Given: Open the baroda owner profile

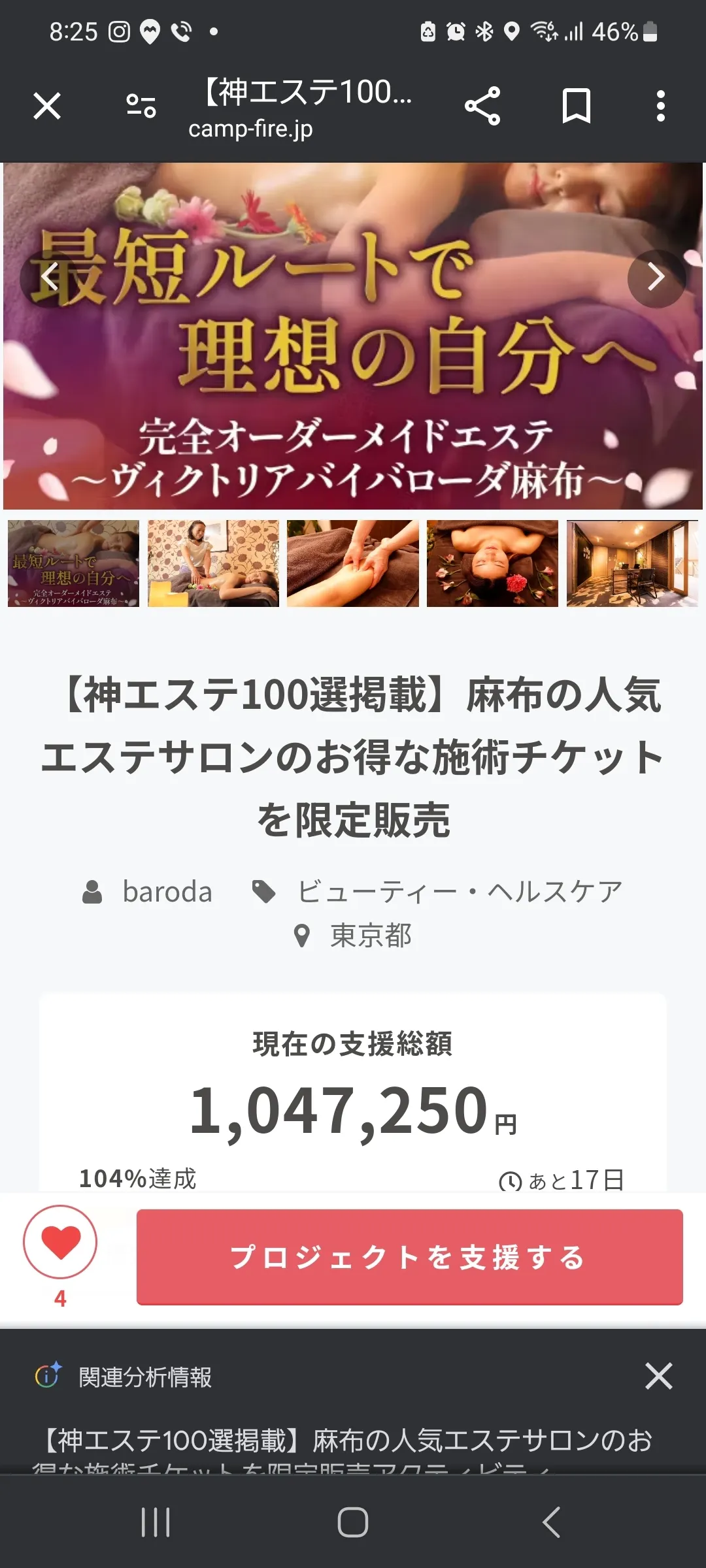Looking at the screenshot, I should coord(167,892).
